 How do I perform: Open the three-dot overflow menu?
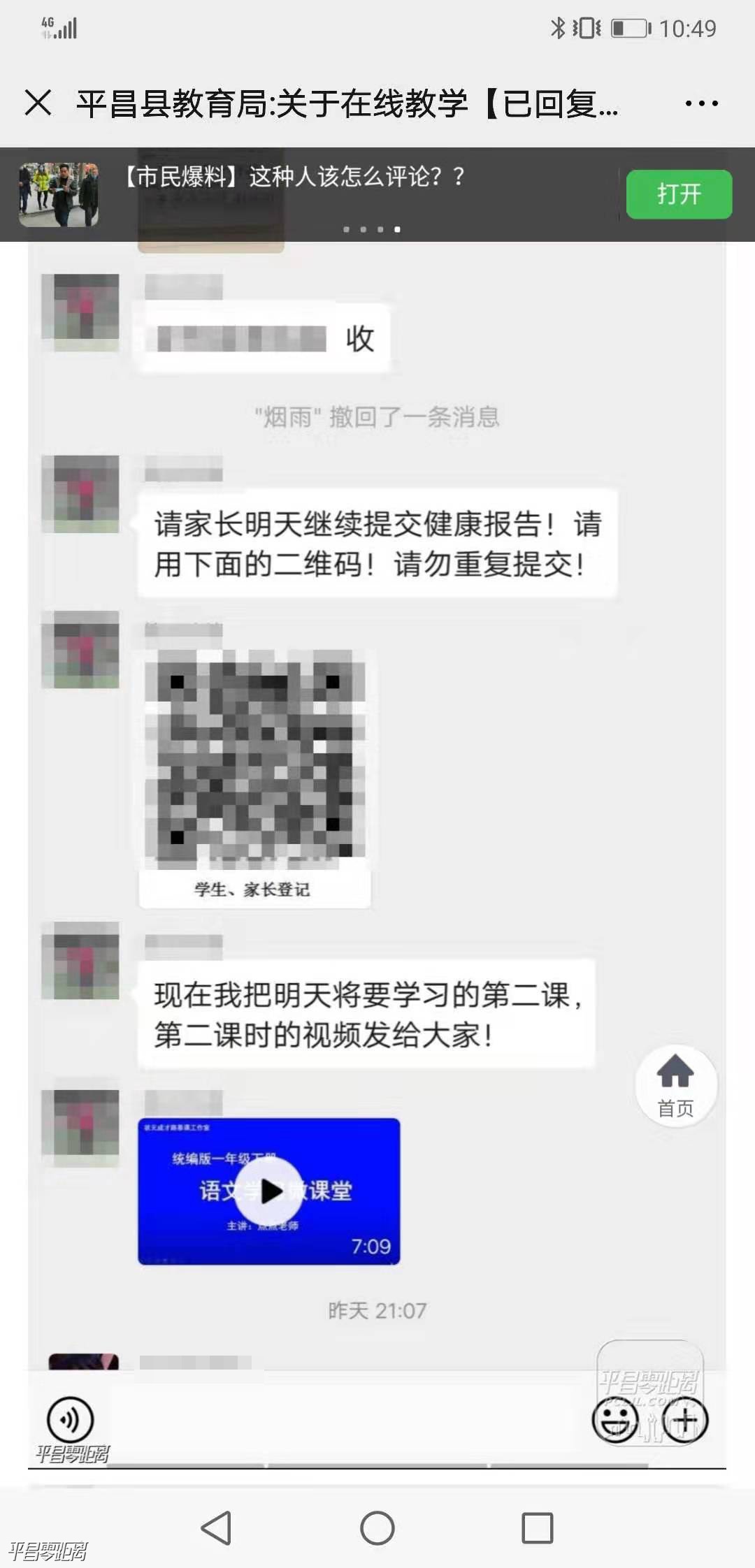click(x=701, y=103)
